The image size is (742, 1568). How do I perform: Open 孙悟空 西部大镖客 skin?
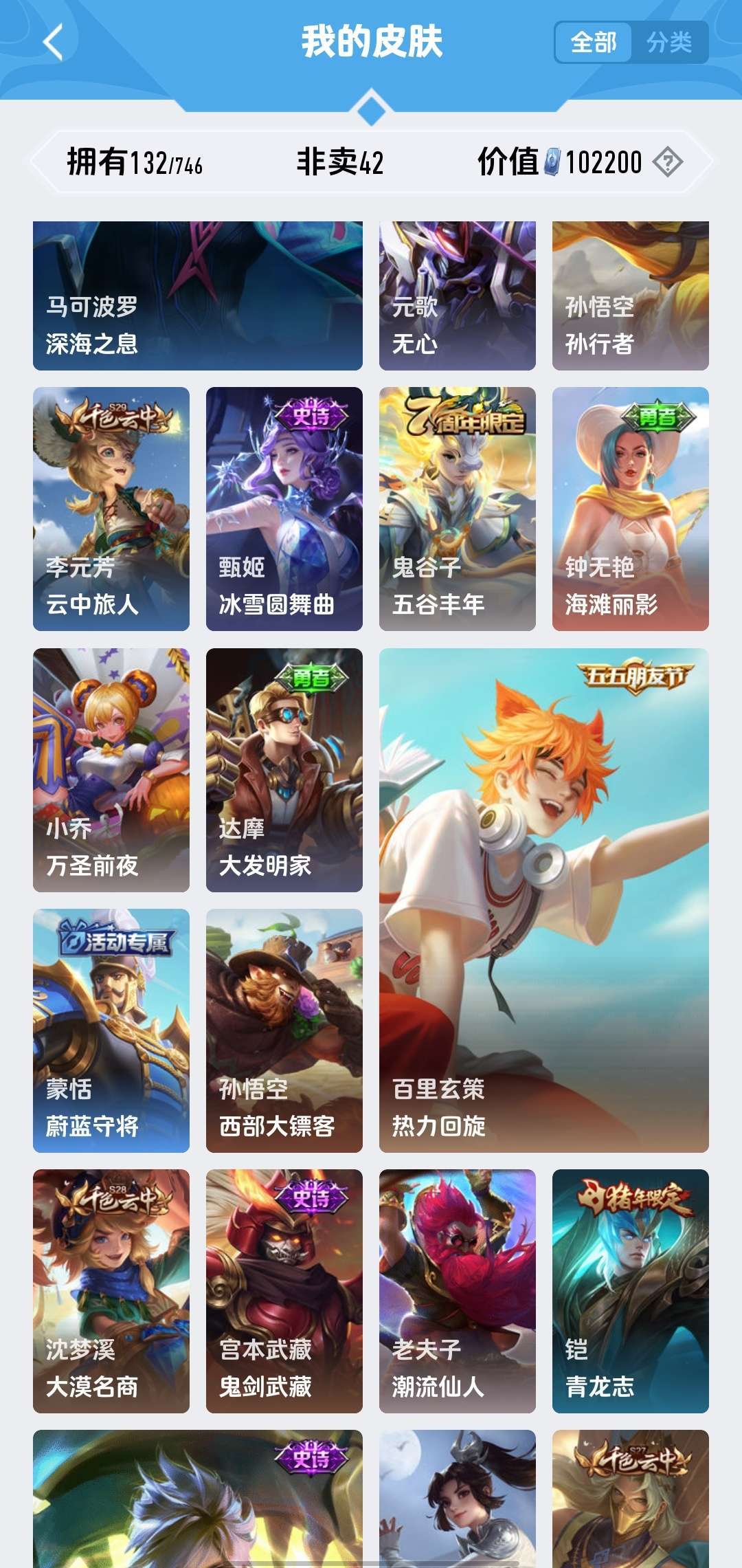[x=284, y=1030]
